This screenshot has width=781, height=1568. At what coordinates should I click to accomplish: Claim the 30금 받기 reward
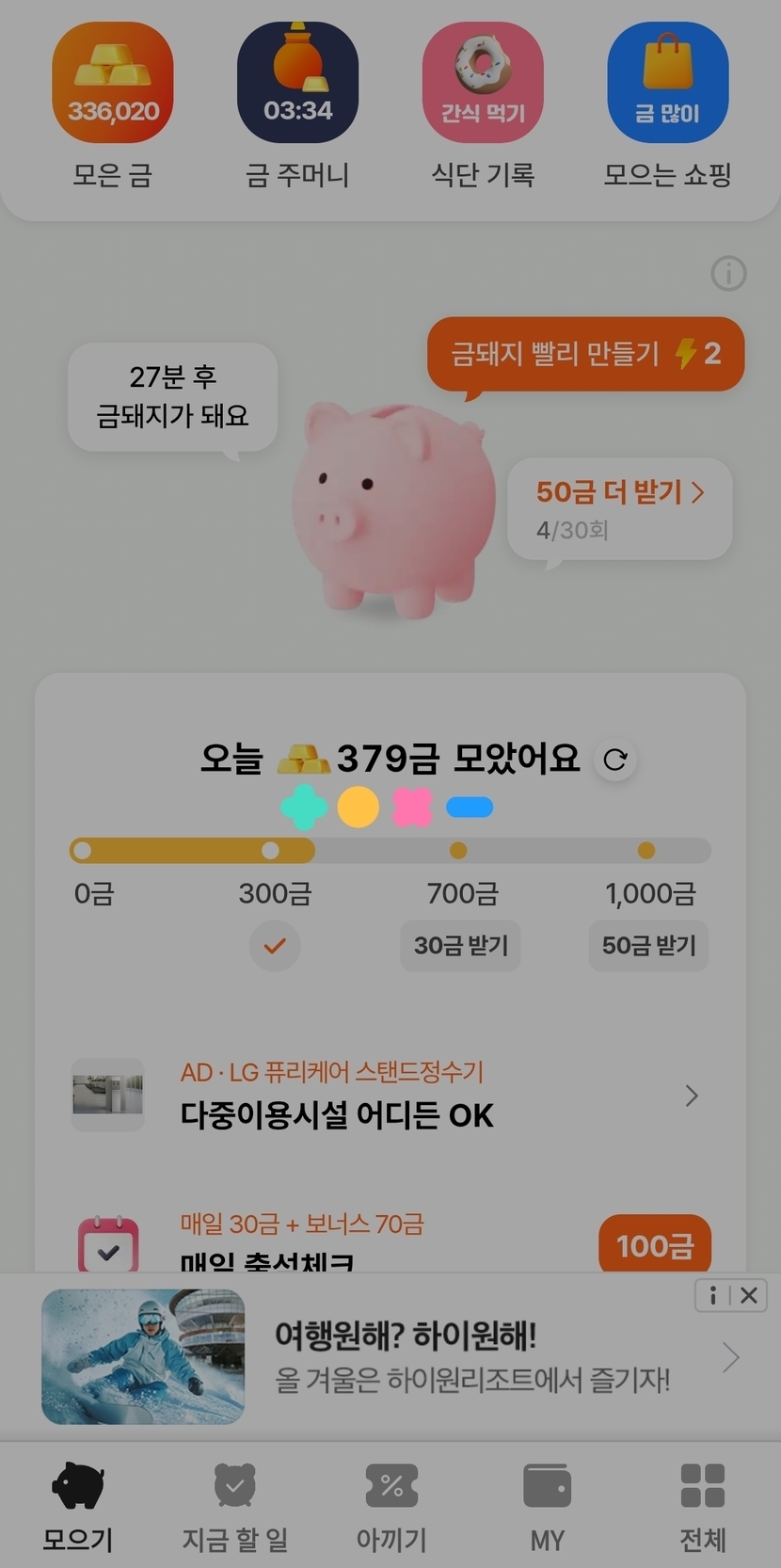coord(460,945)
